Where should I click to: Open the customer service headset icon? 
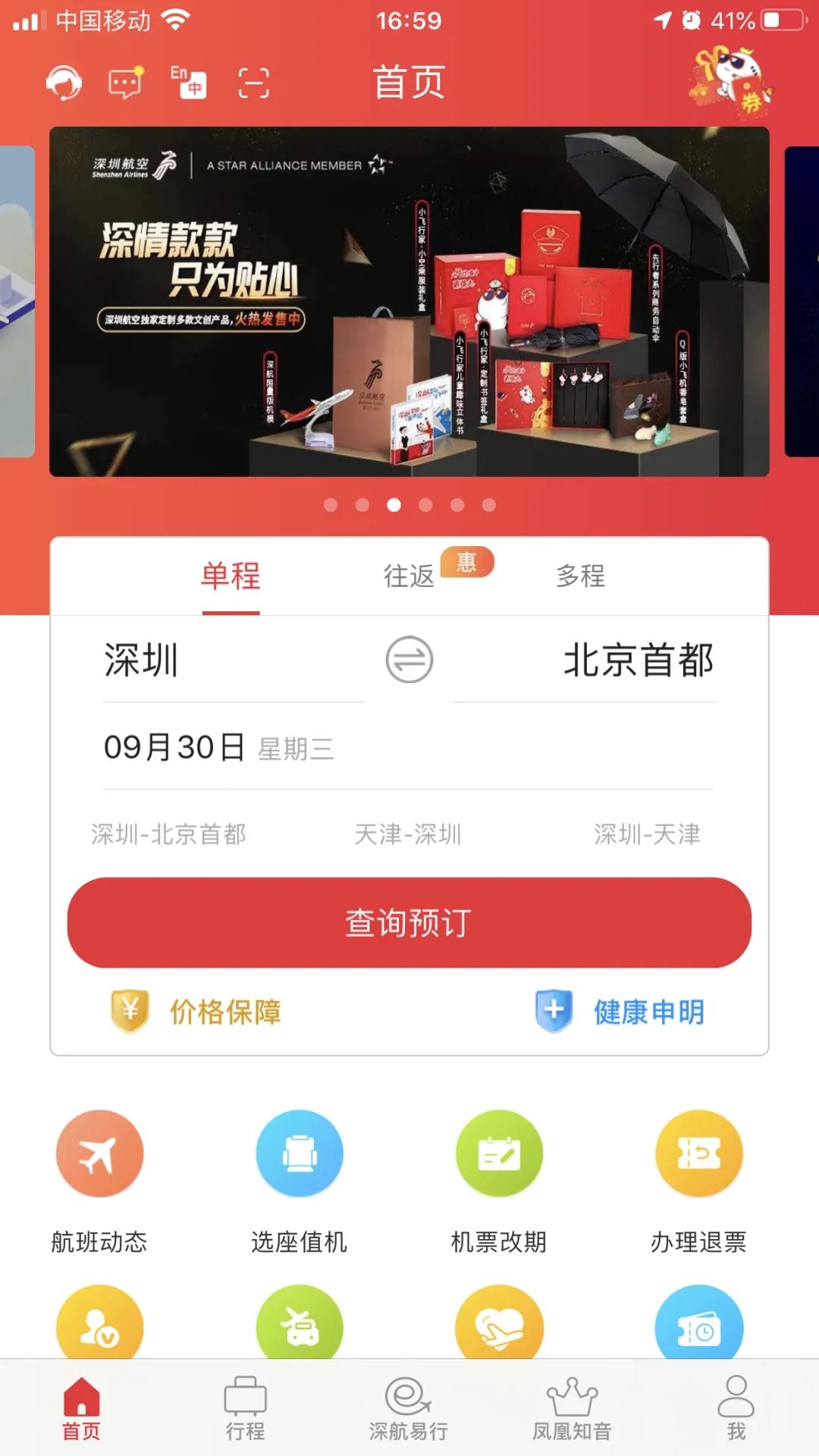(64, 83)
